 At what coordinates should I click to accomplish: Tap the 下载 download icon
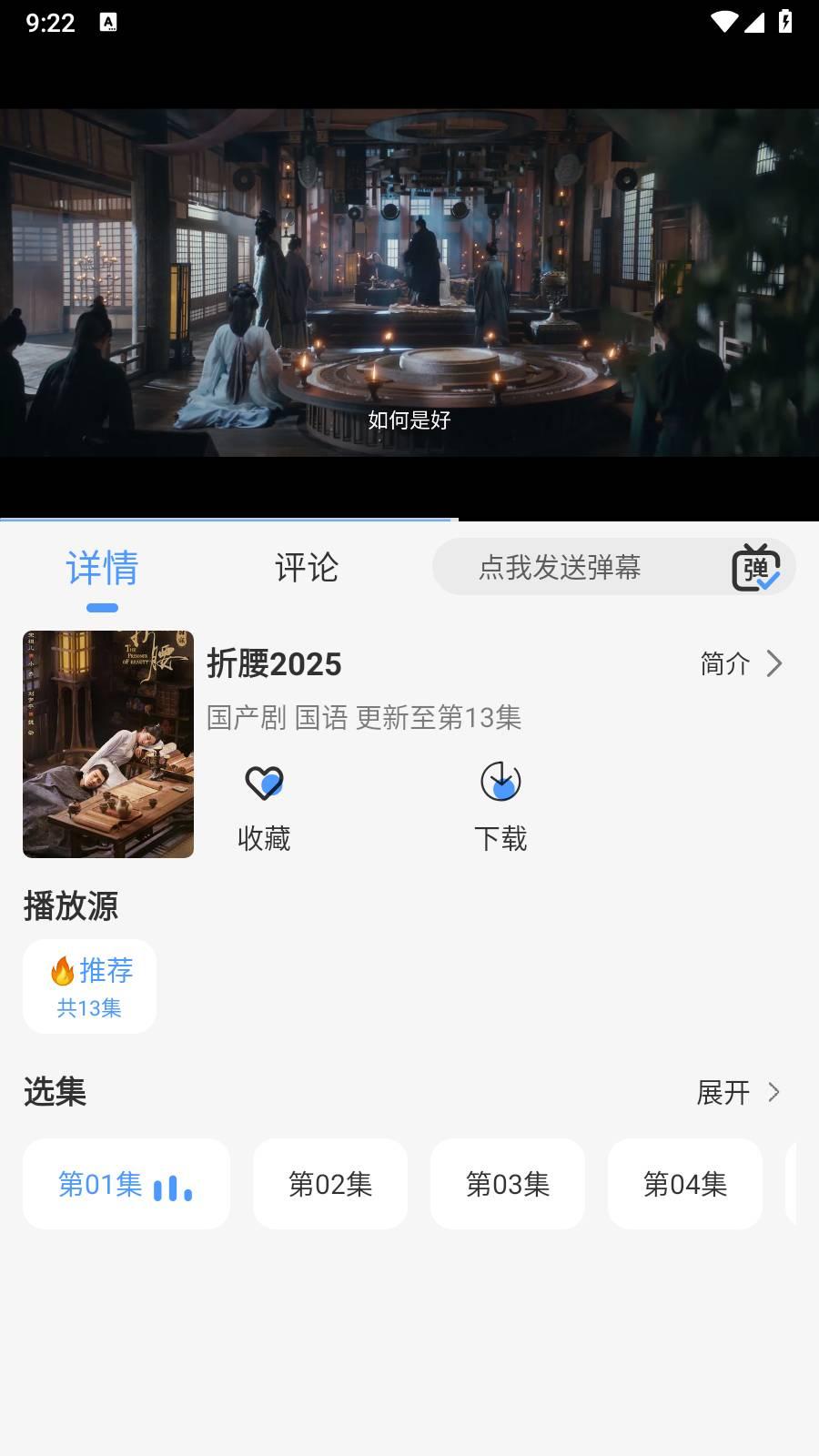pyautogui.click(x=501, y=781)
